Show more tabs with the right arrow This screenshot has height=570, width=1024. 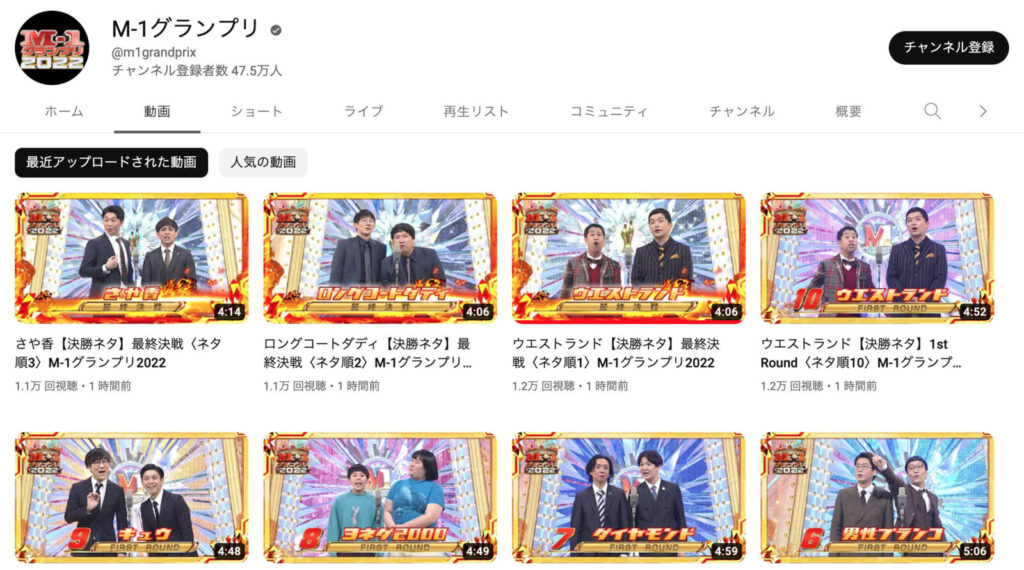coord(982,111)
